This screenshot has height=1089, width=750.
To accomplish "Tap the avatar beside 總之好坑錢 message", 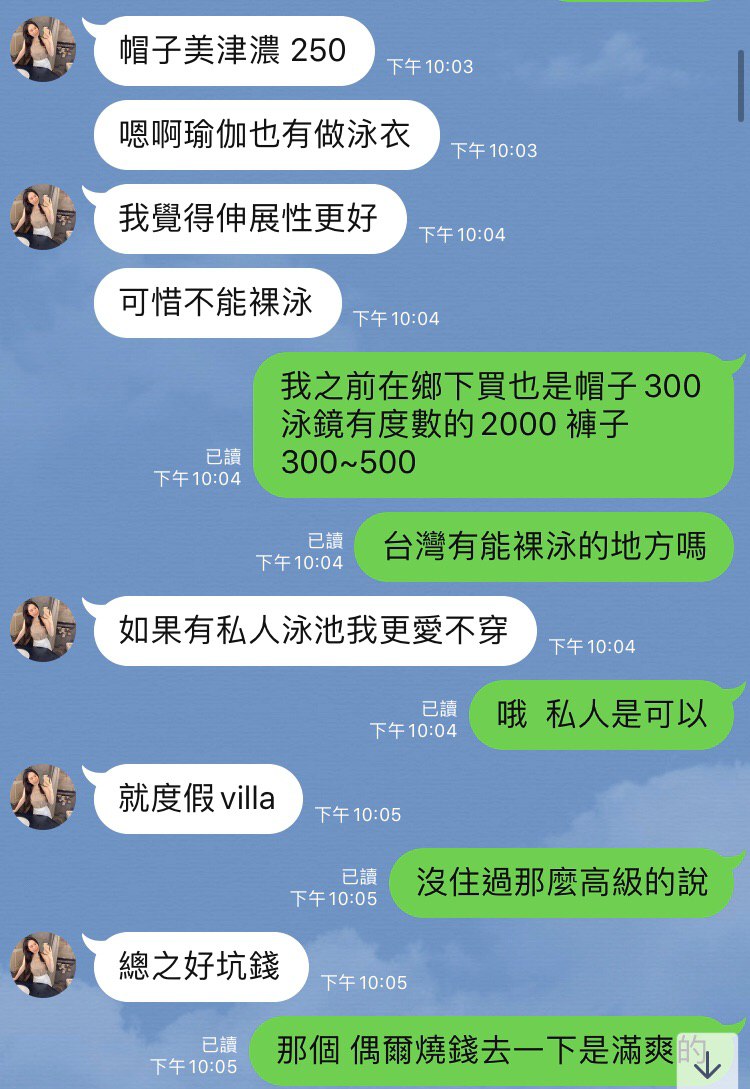I will click(x=43, y=965).
